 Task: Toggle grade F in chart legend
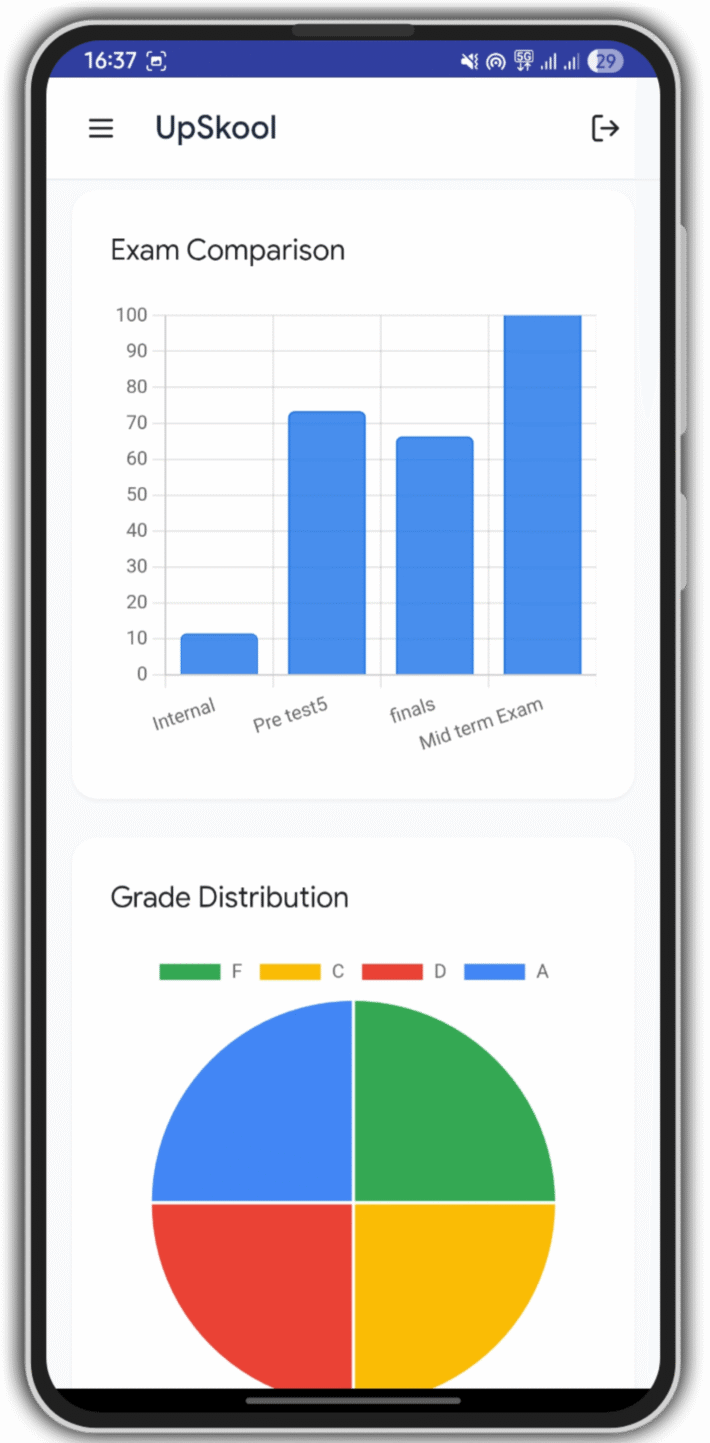tap(200, 971)
